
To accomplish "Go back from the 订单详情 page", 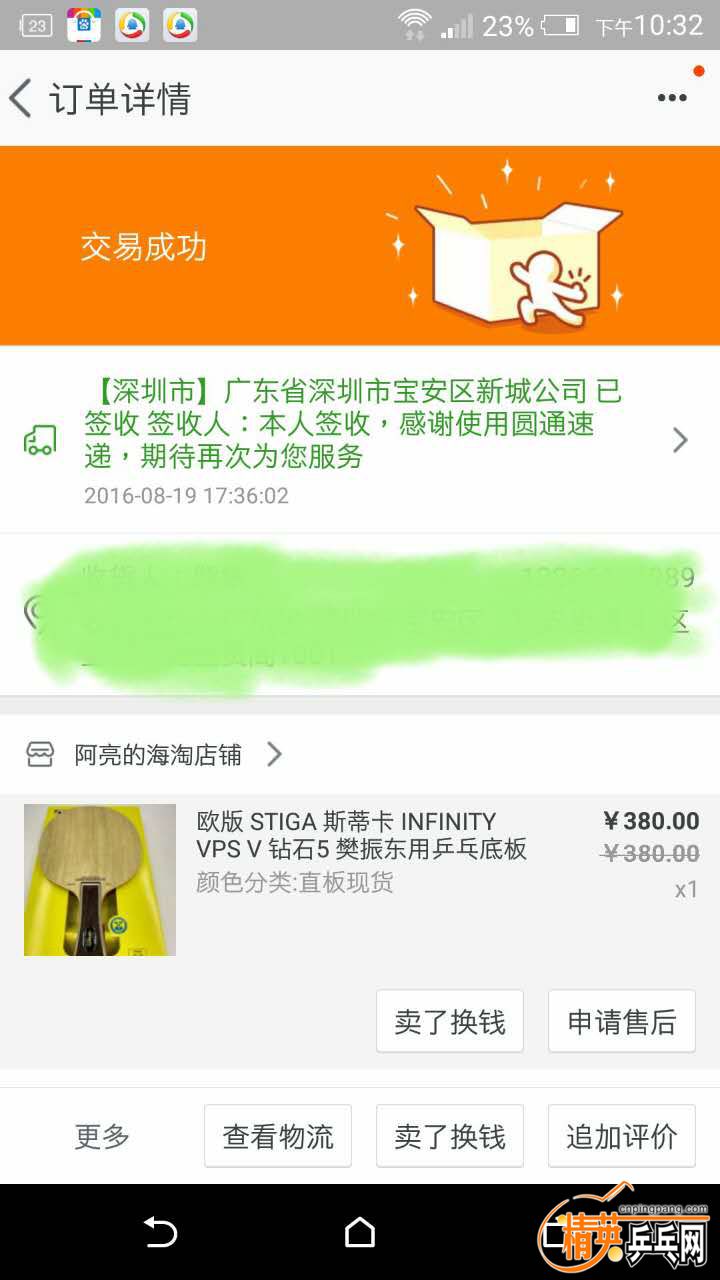I will click(x=22, y=99).
